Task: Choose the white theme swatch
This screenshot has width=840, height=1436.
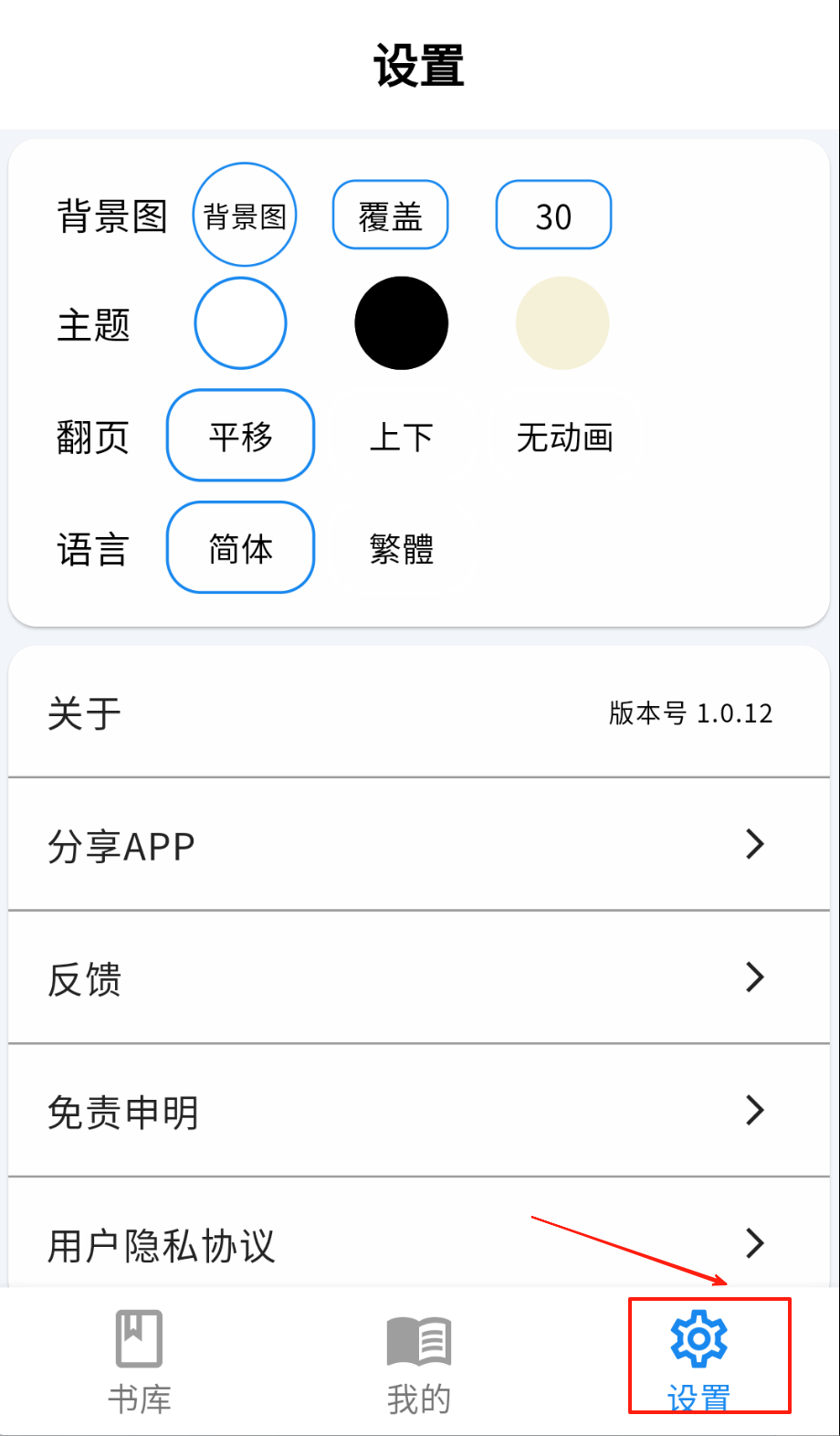Action: pyautogui.click(x=240, y=323)
